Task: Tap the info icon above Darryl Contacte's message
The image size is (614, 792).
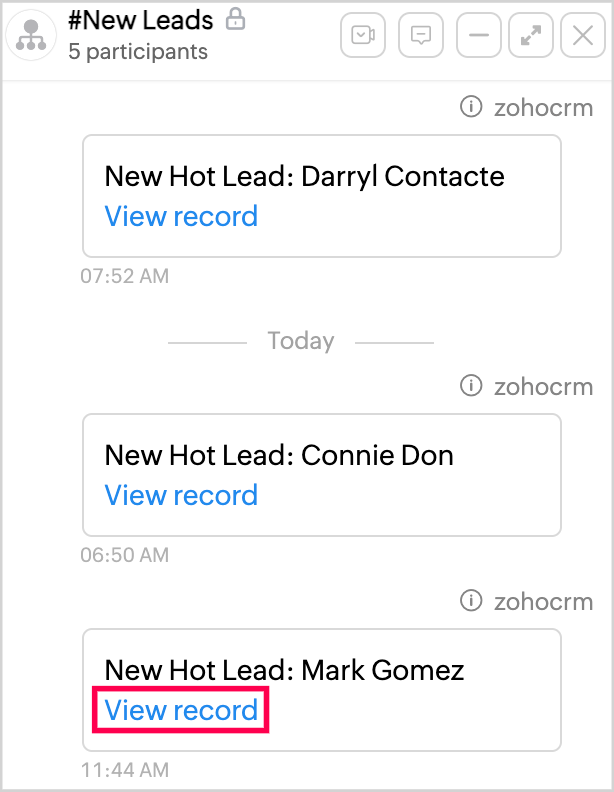Action: click(470, 107)
